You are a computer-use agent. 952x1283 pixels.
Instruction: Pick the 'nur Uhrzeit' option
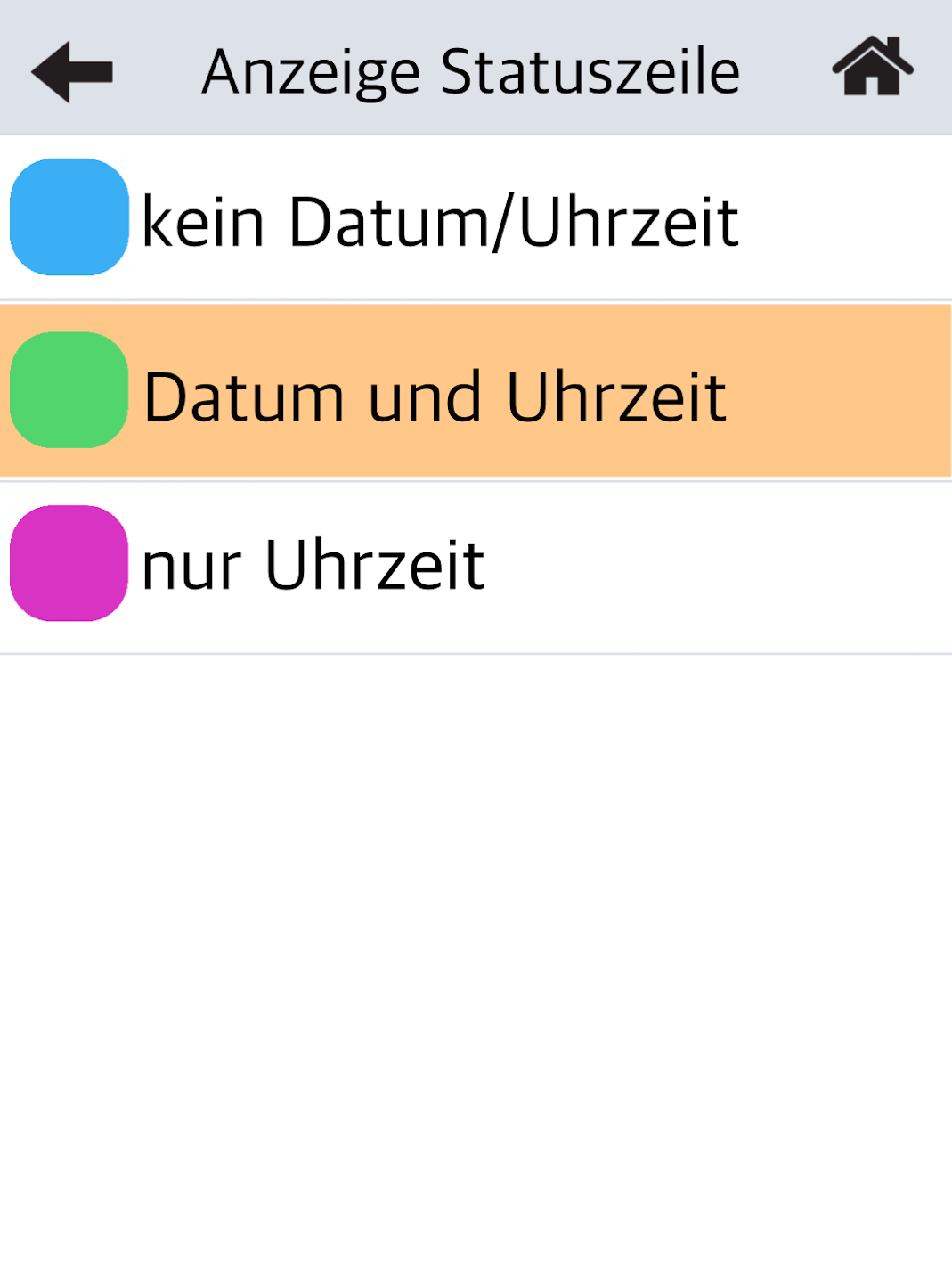click(313, 565)
